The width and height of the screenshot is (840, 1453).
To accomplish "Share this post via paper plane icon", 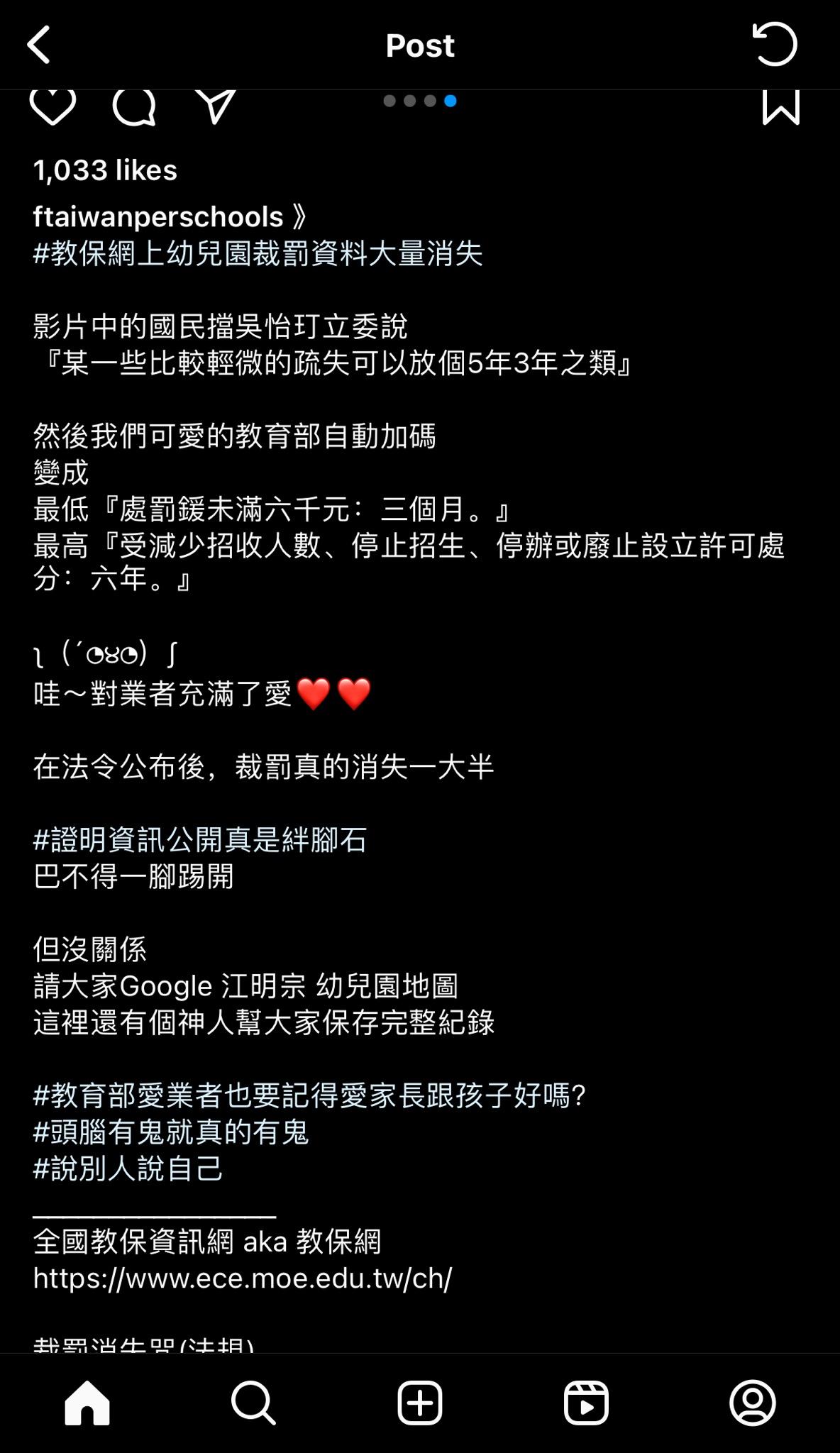I will [216, 106].
